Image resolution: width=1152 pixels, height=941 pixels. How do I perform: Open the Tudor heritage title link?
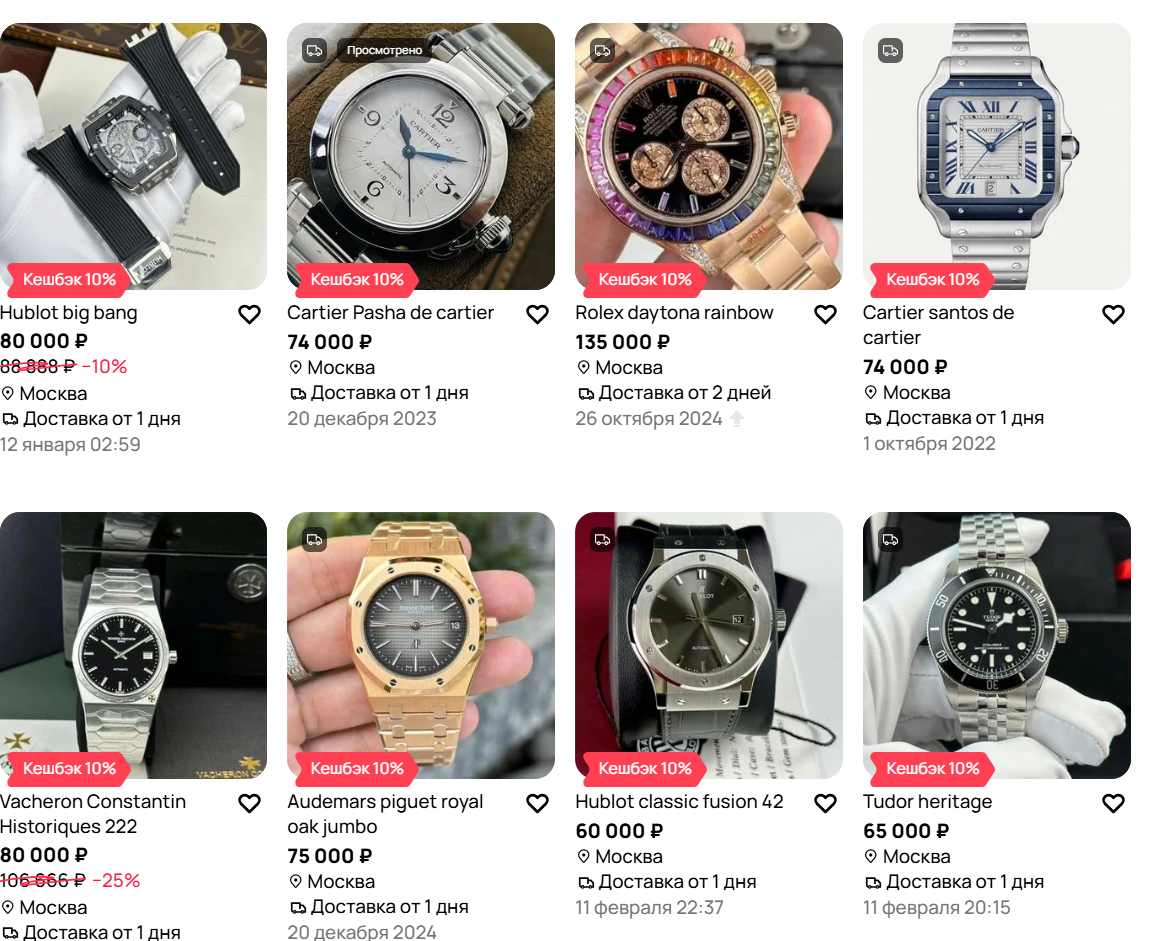[927, 802]
